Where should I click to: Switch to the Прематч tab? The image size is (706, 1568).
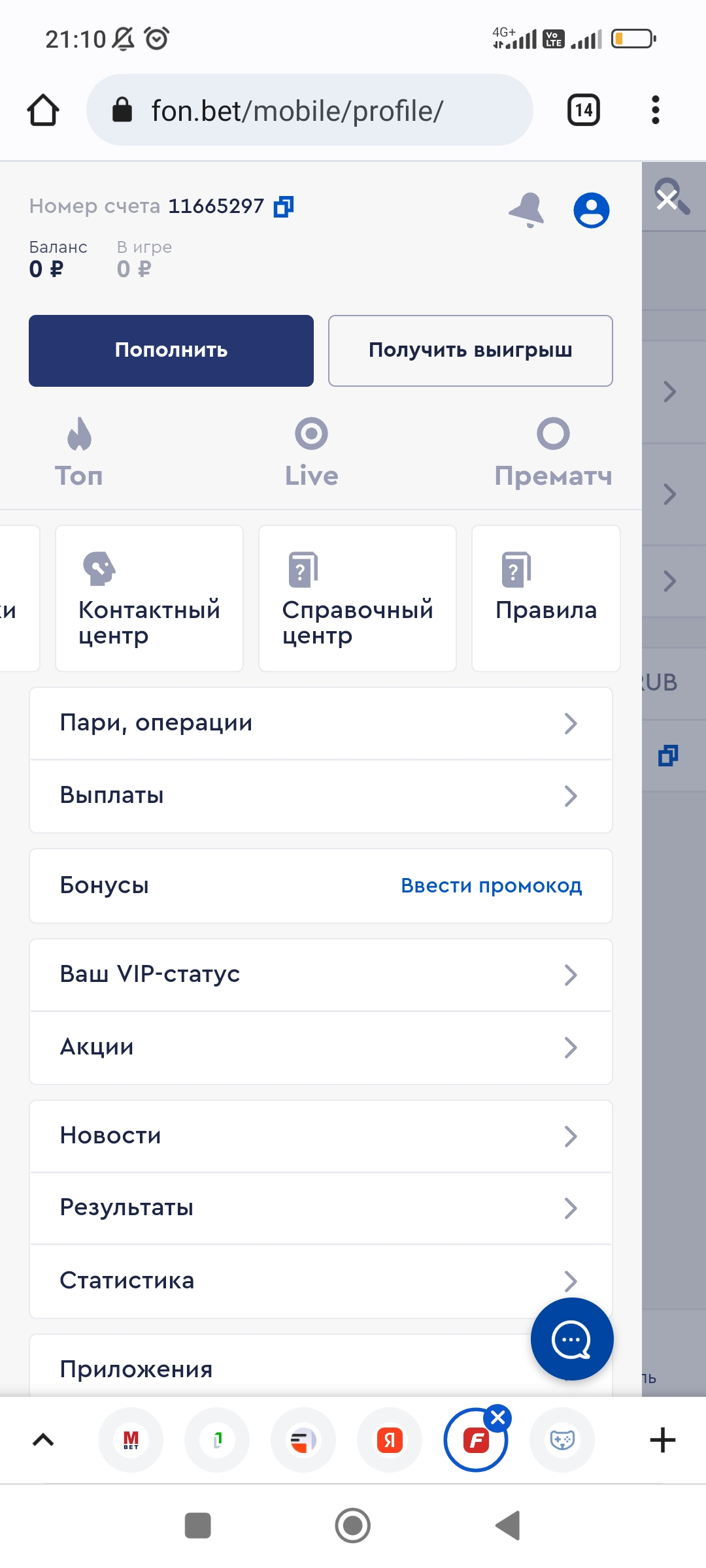pyautogui.click(x=553, y=453)
